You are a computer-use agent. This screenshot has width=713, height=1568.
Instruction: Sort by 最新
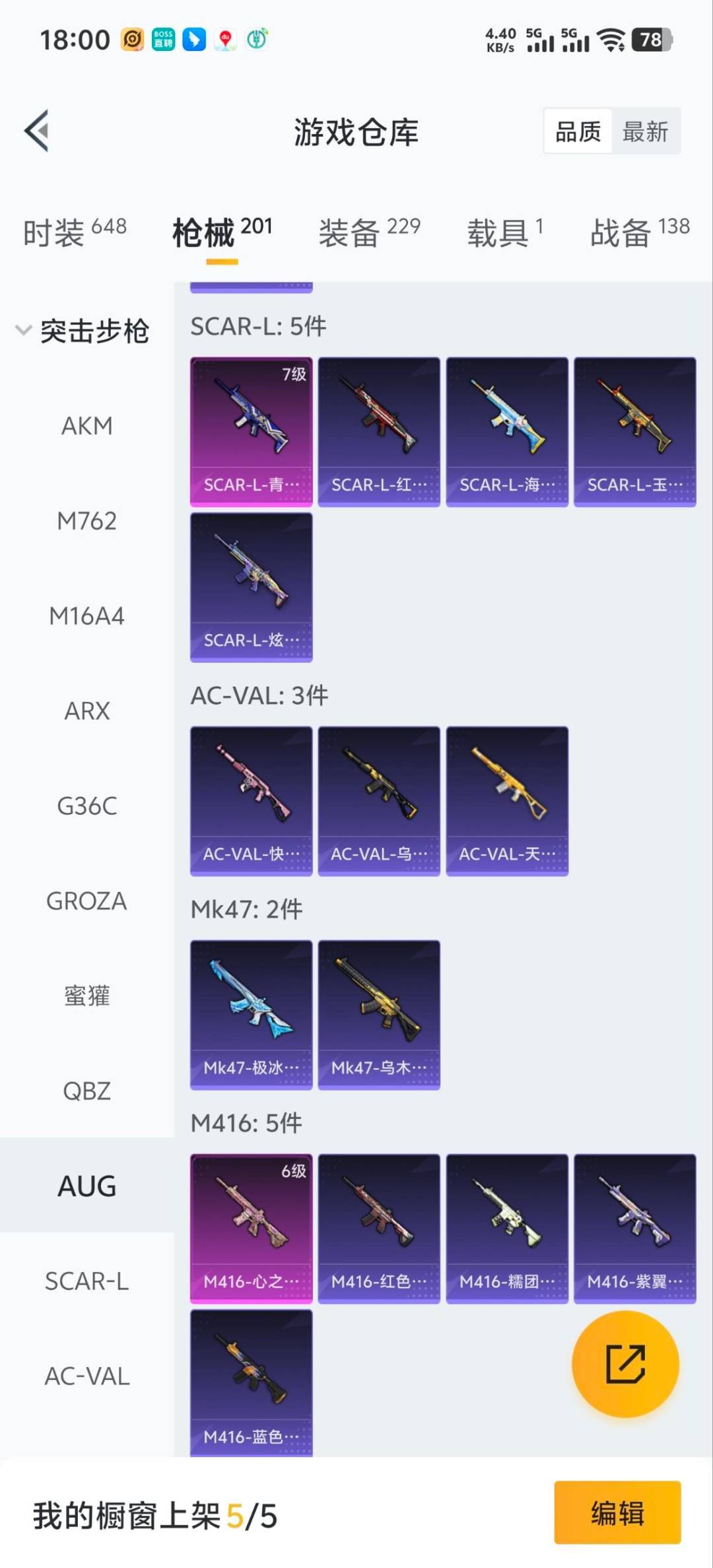pos(645,131)
